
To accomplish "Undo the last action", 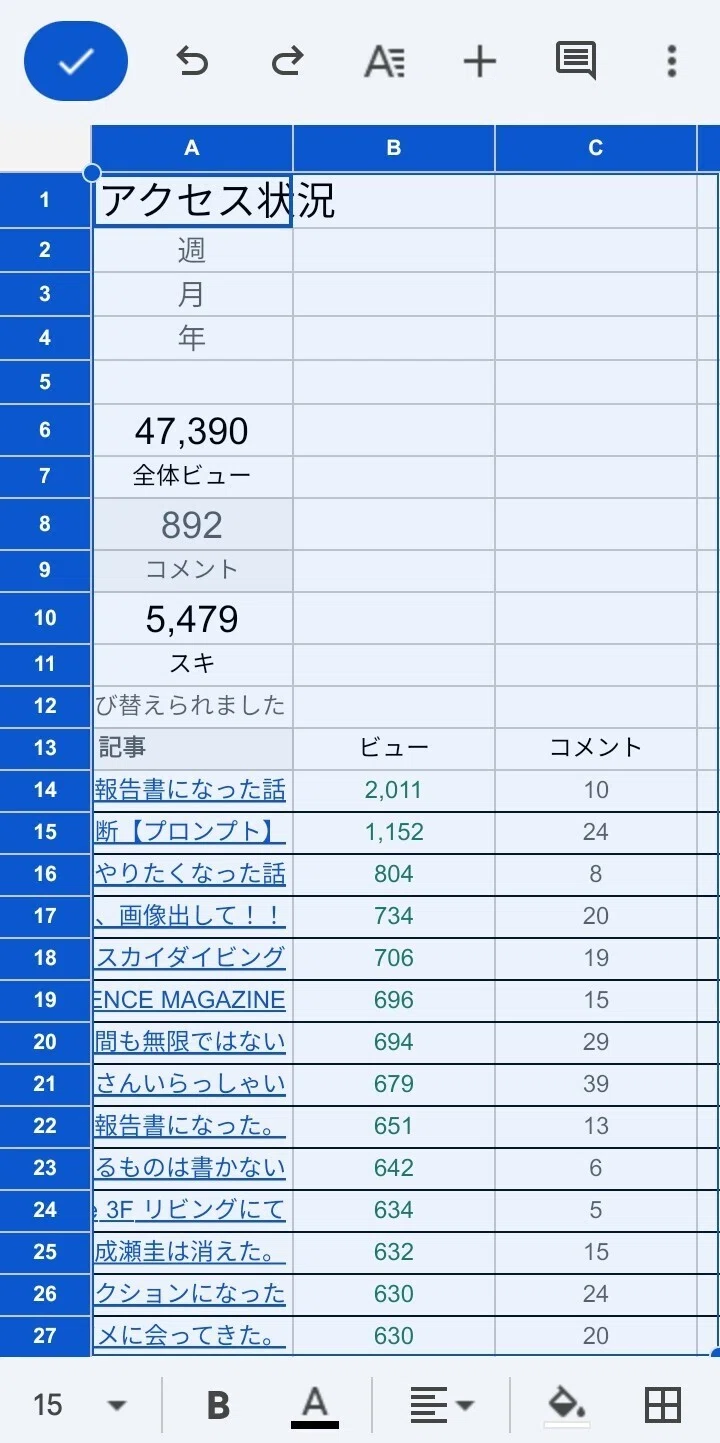I will click(x=192, y=62).
